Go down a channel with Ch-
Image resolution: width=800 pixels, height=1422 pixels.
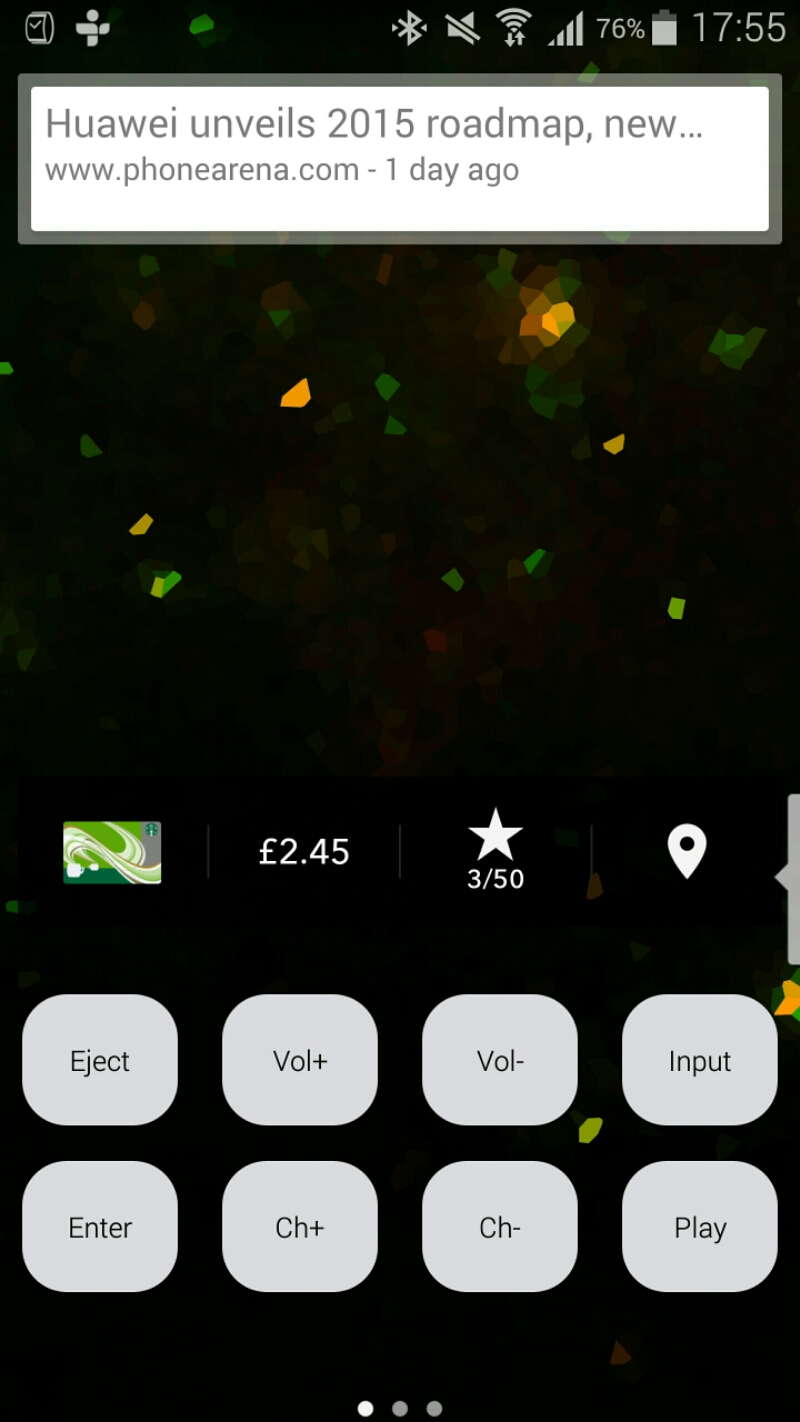click(500, 1227)
